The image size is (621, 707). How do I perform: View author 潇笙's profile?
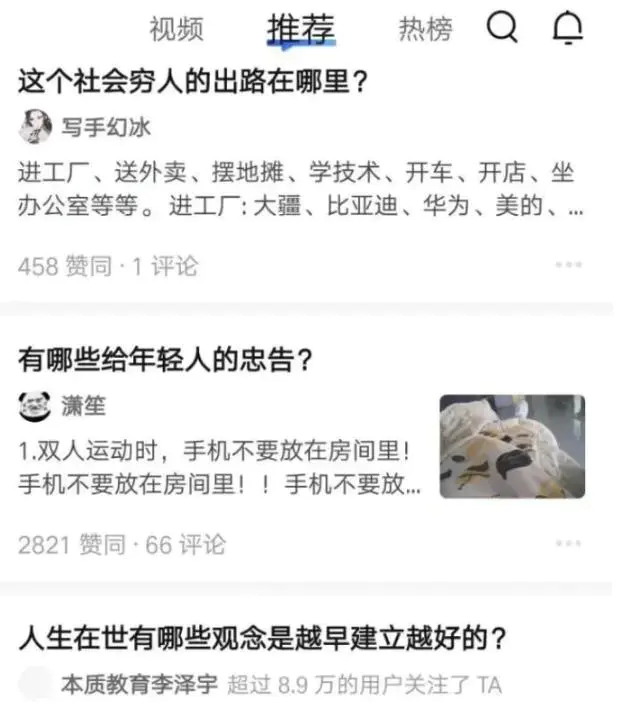pos(83,405)
